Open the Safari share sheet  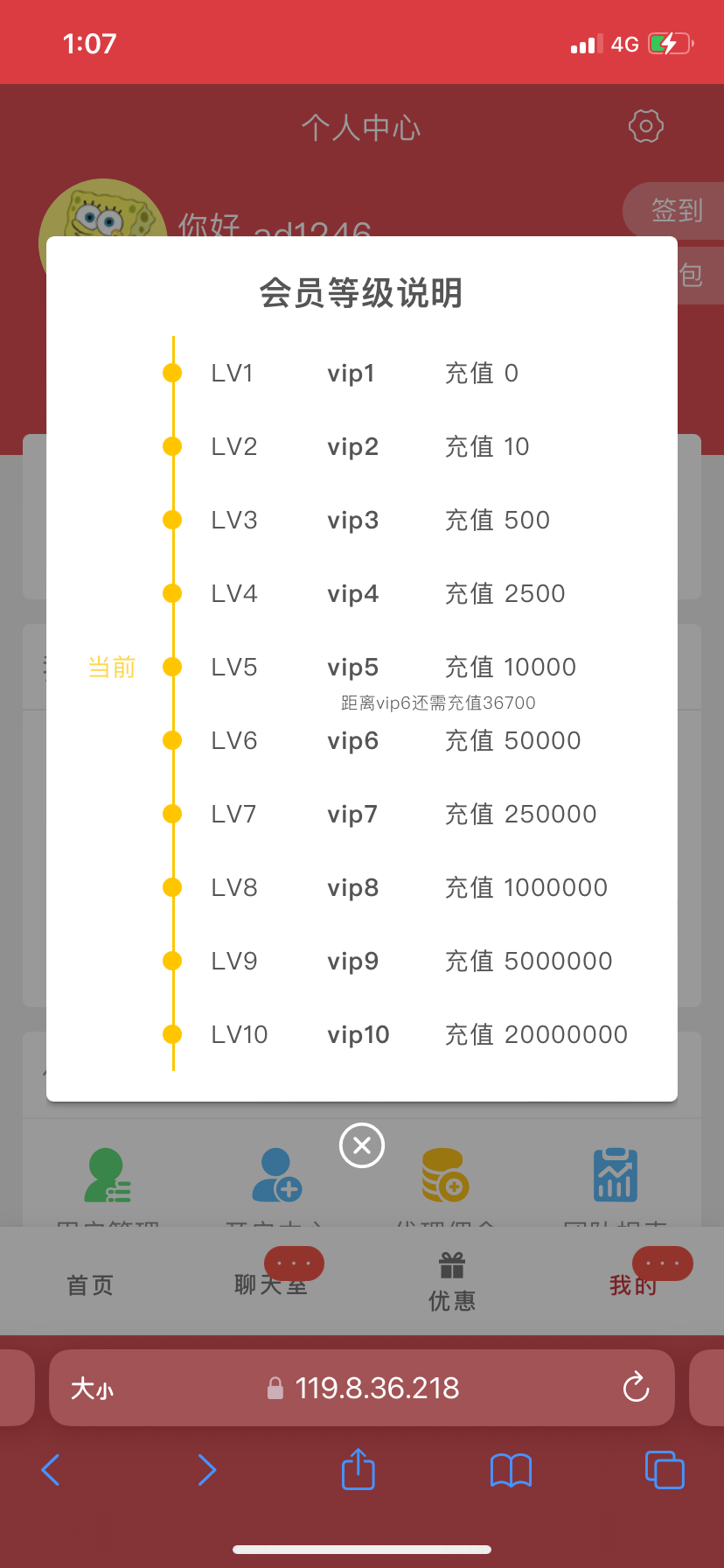359,1469
